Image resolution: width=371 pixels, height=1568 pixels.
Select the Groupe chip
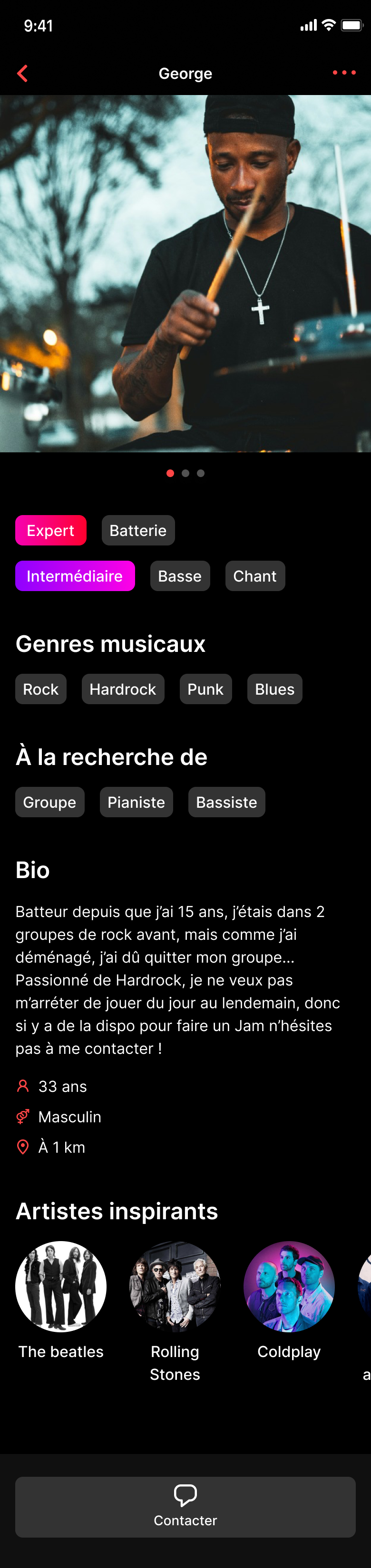pyautogui.click(x=49, y=802)
